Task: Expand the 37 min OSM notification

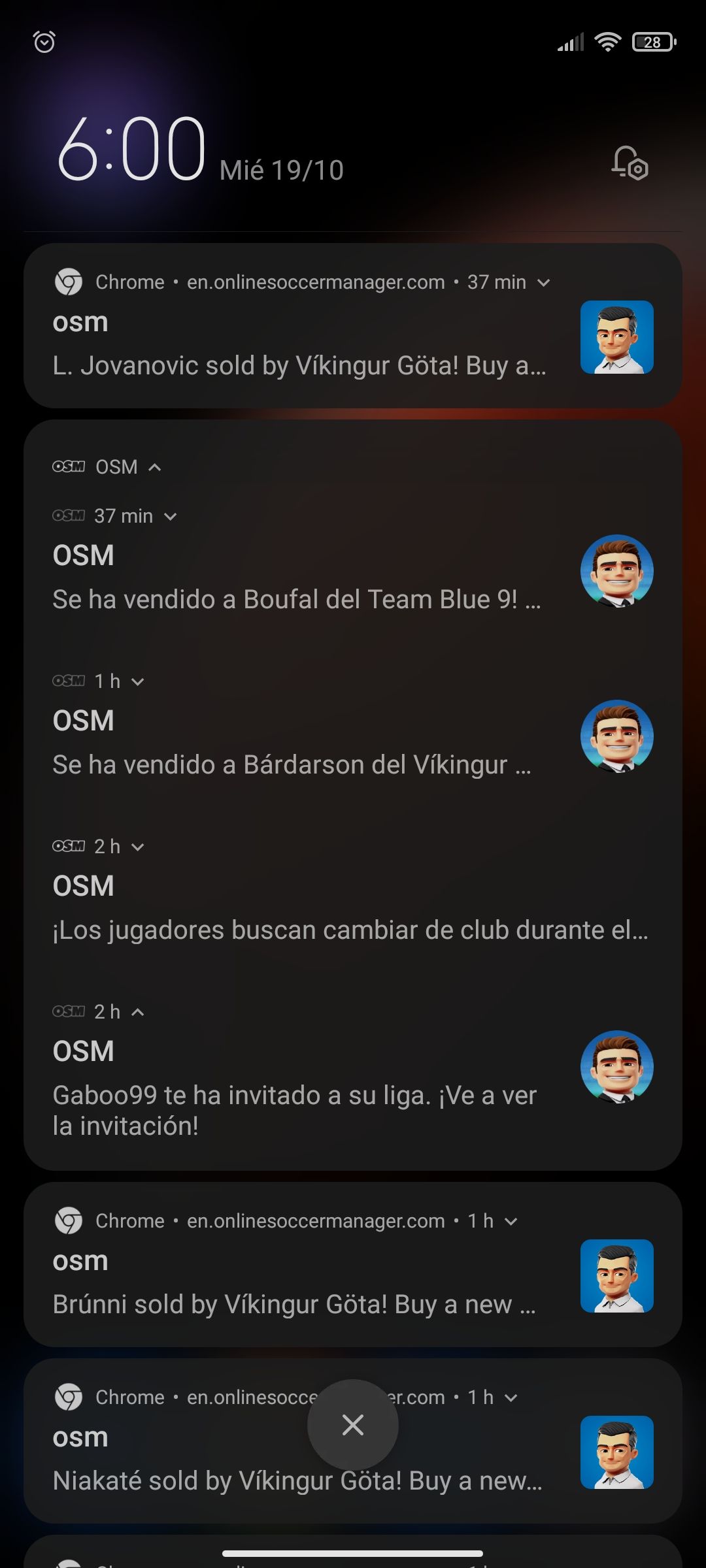Action: (x=171, y=517)
